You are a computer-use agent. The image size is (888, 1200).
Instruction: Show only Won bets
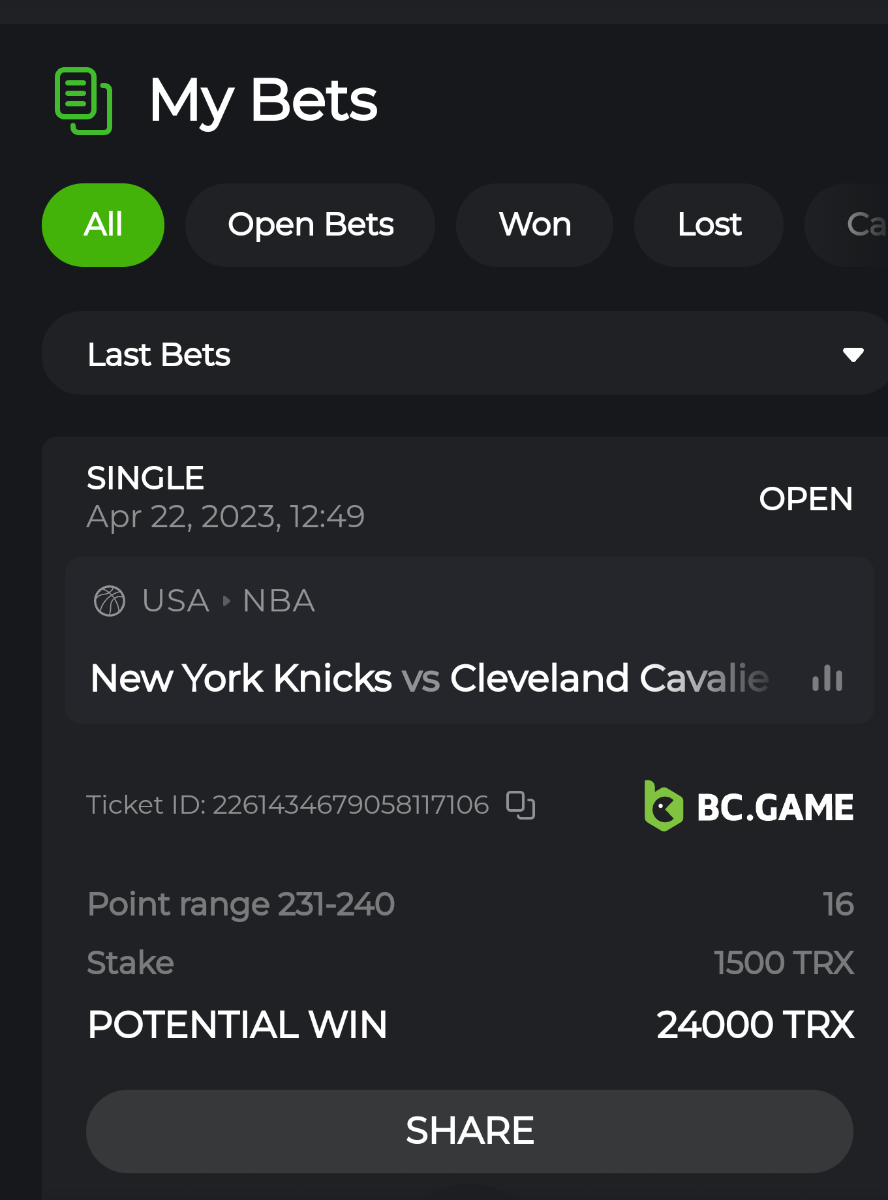pyautogui.click(x=534, y=225)
